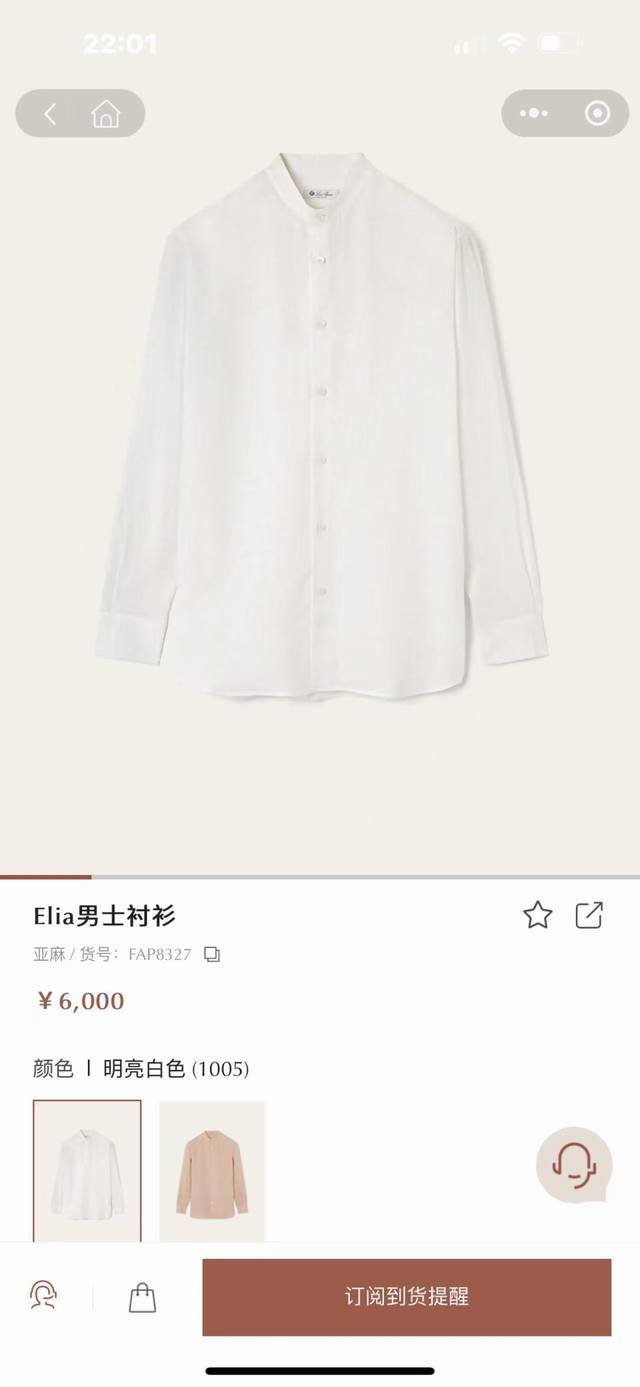Close the mini program
The image size is (640, 1387).
coord(597,114)
